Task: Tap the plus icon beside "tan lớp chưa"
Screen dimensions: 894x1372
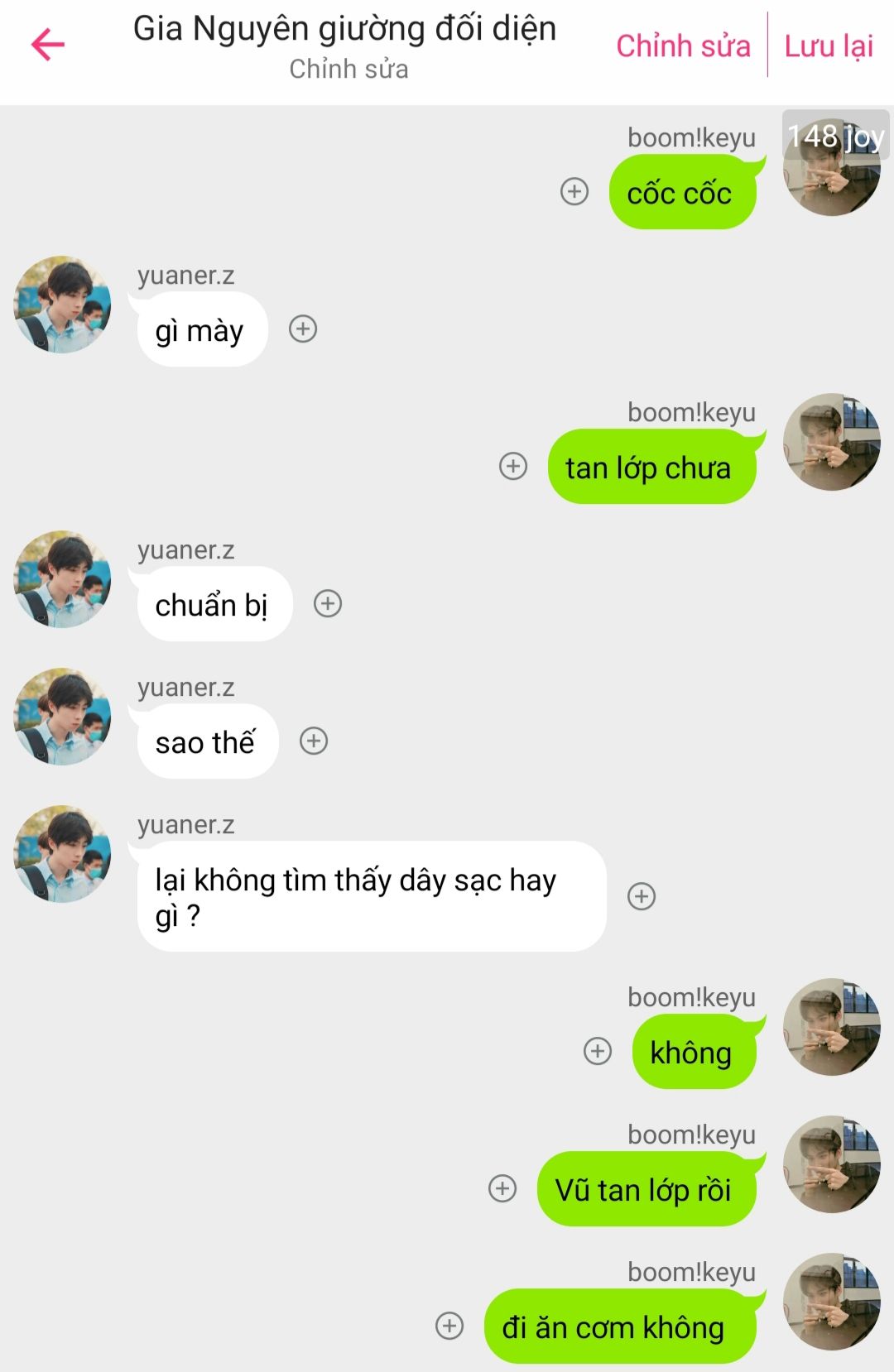Action: 513,466
